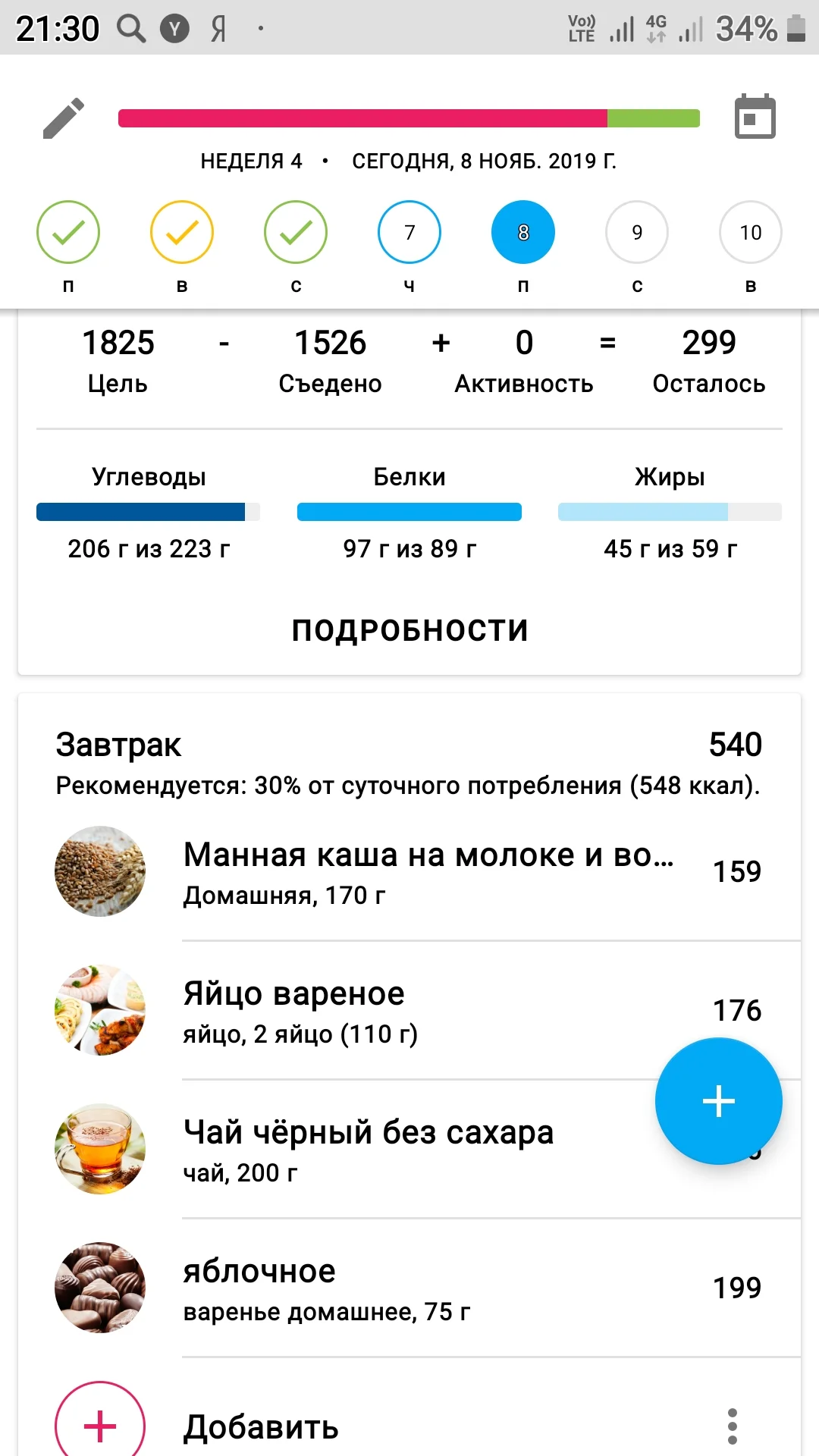Open the completed Wednesday day
The image size is (819, 1456).
[296, 232]
